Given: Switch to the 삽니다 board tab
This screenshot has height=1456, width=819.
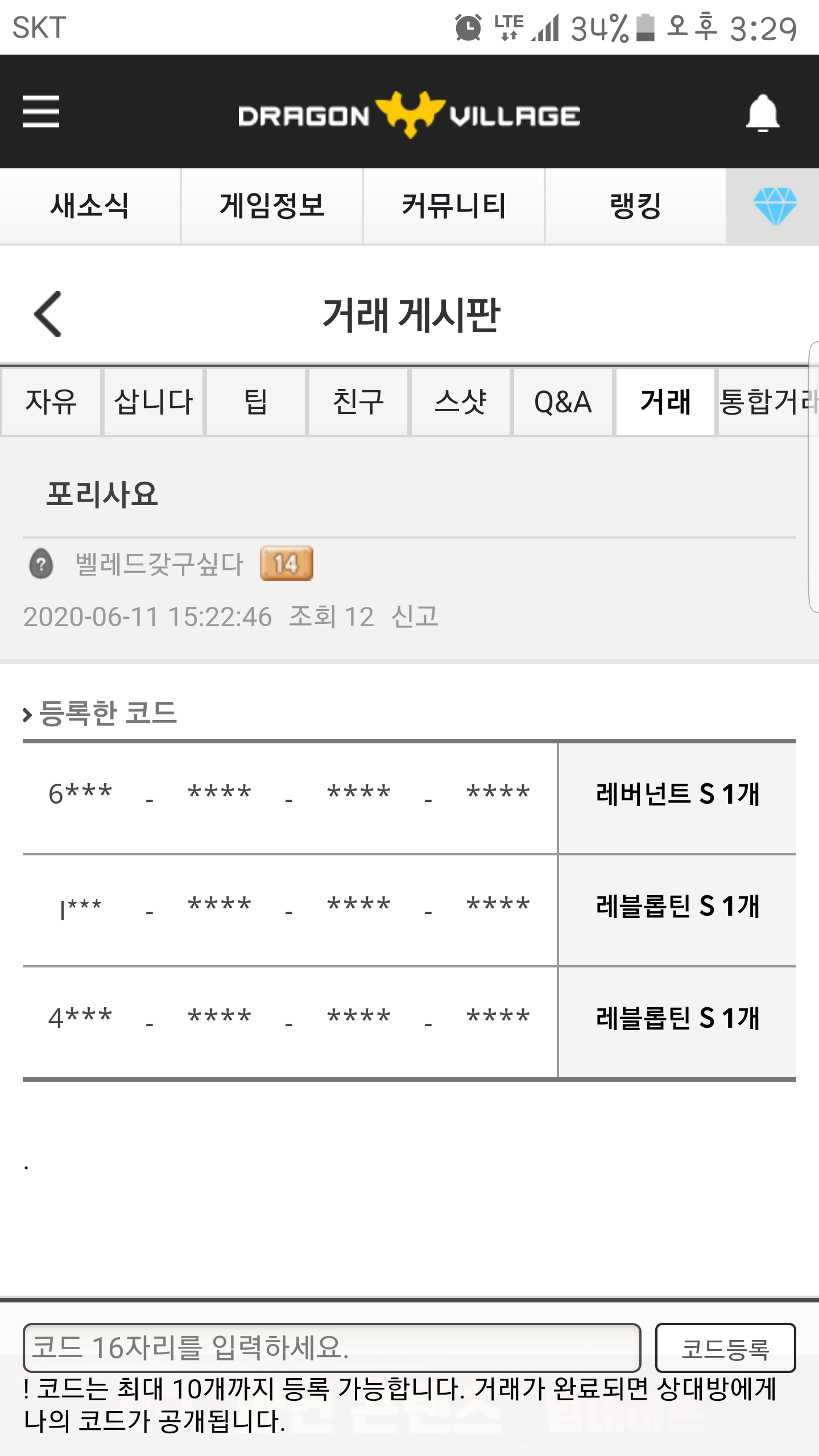Looking at the screenshot, I should tap(154, 402).
